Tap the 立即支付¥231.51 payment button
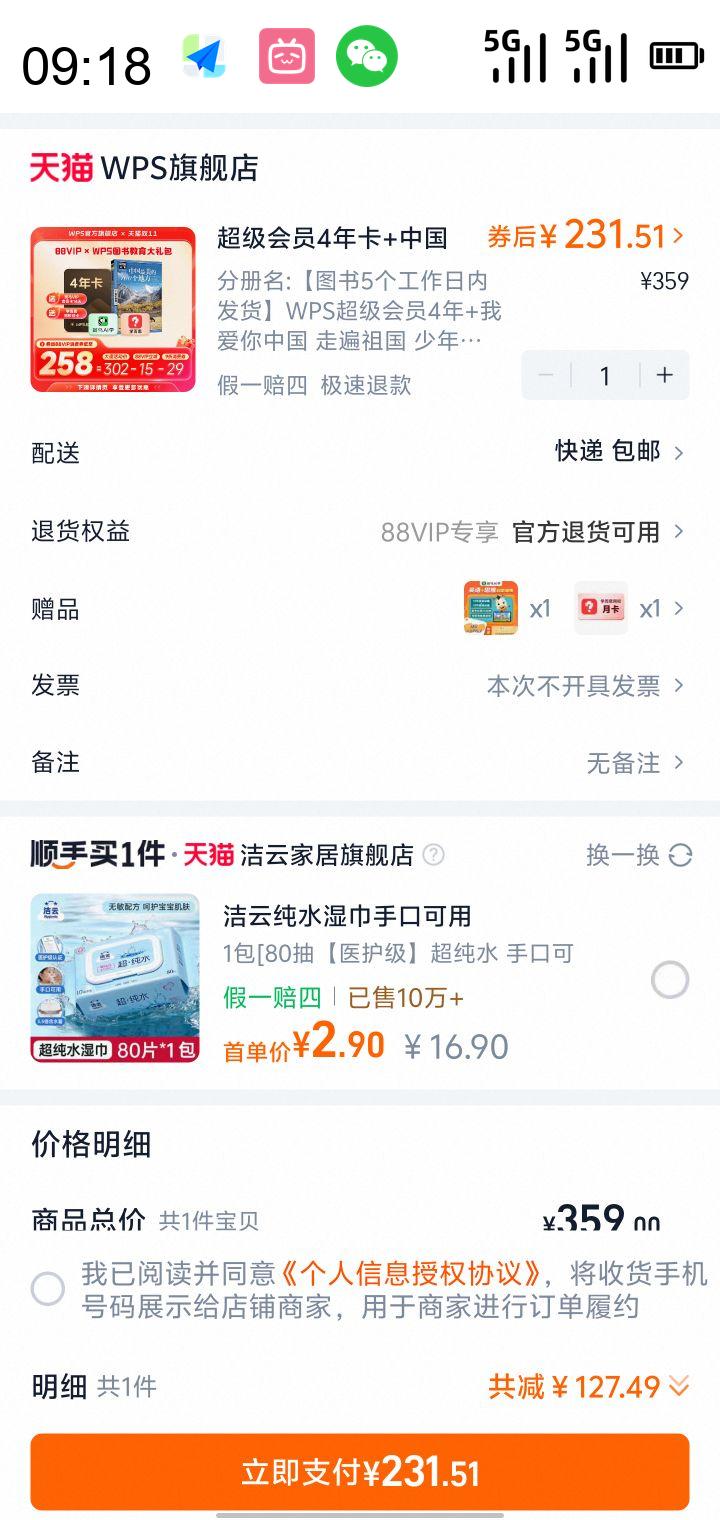 click(x=360, y=1471)
